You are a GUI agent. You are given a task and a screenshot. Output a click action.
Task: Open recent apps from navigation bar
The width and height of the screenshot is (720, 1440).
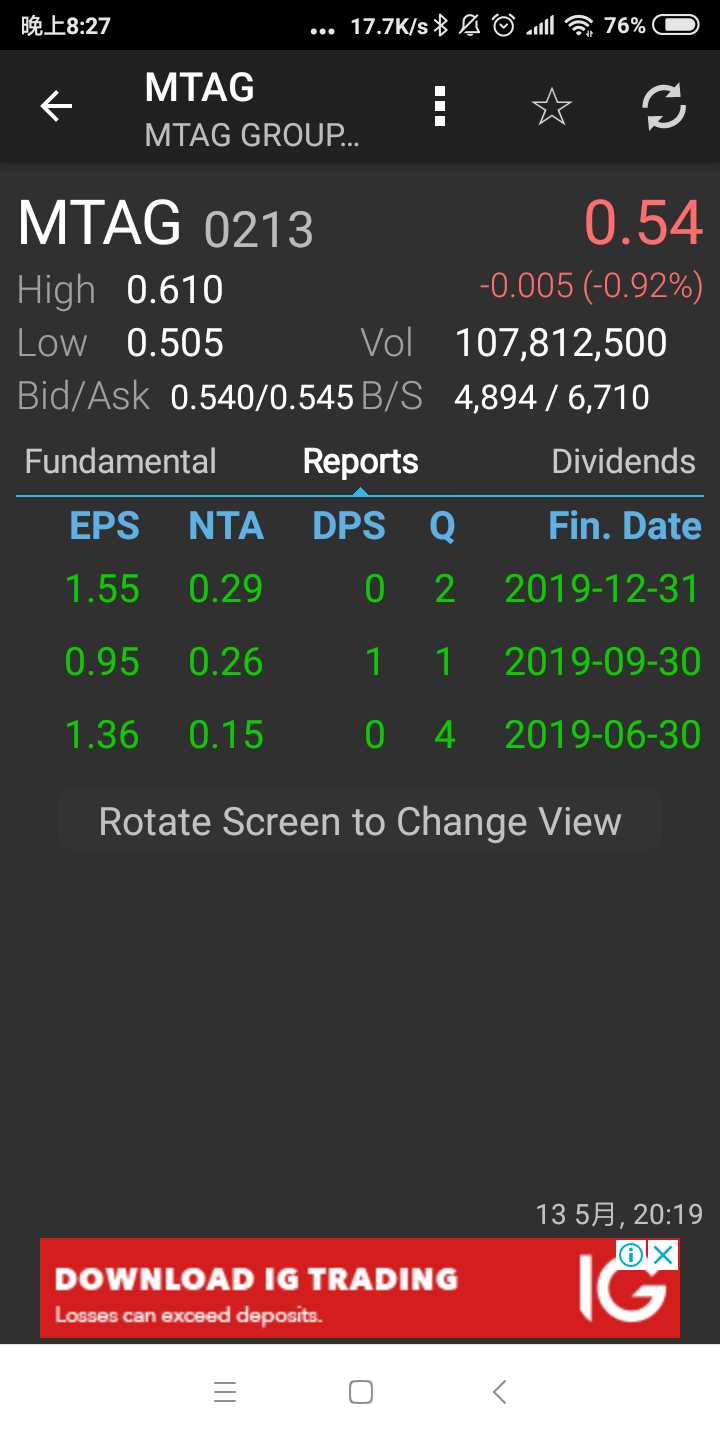point(225,1392)
